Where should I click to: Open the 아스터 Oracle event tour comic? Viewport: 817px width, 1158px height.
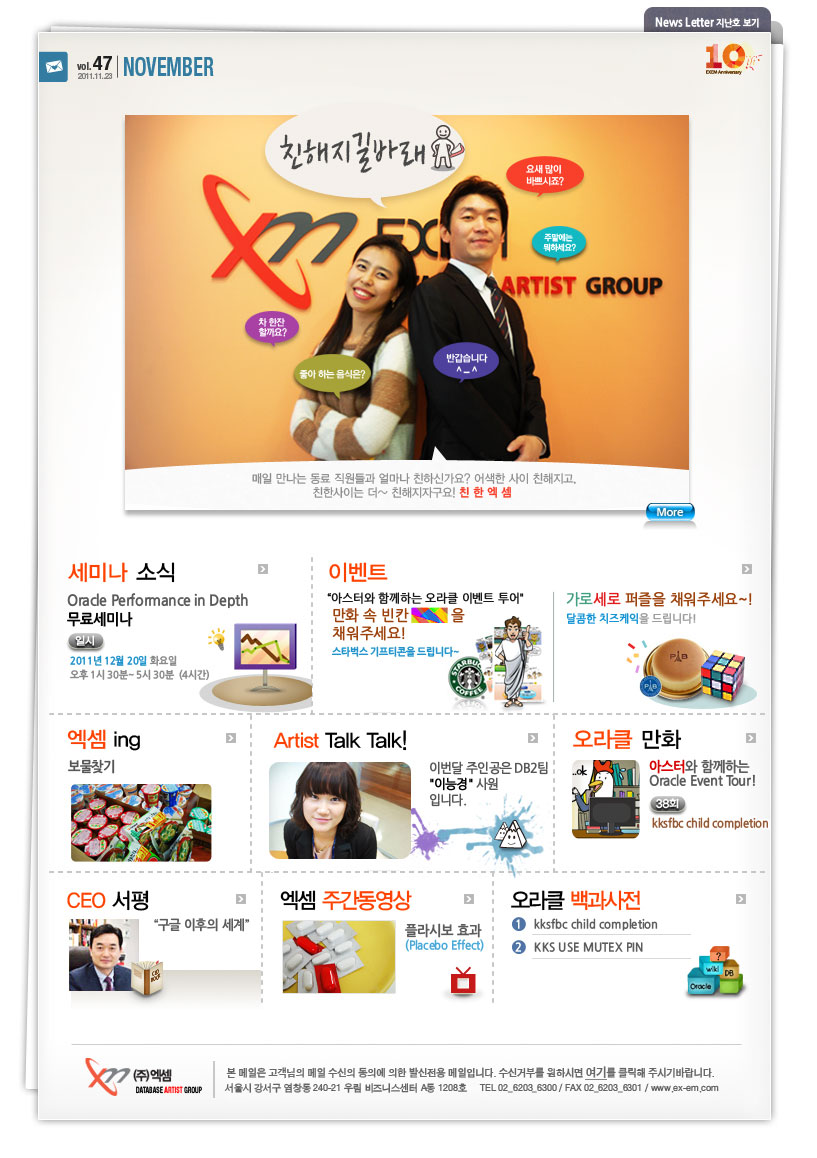tap(430, 625)
